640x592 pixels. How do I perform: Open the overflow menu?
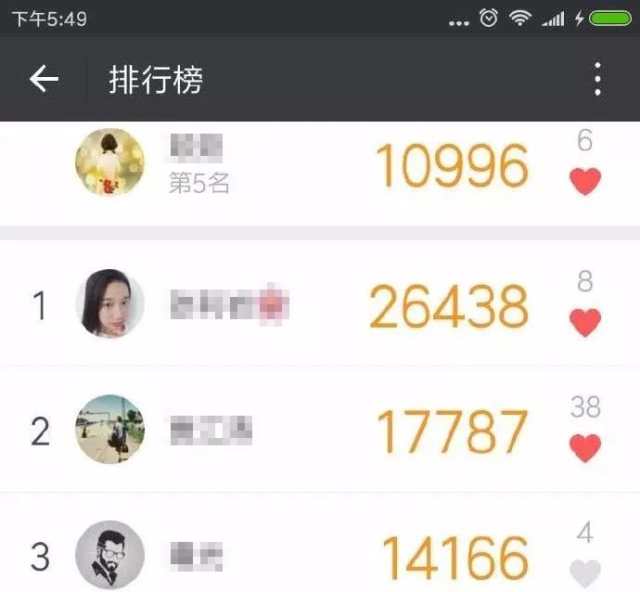[x=597, y=79]
